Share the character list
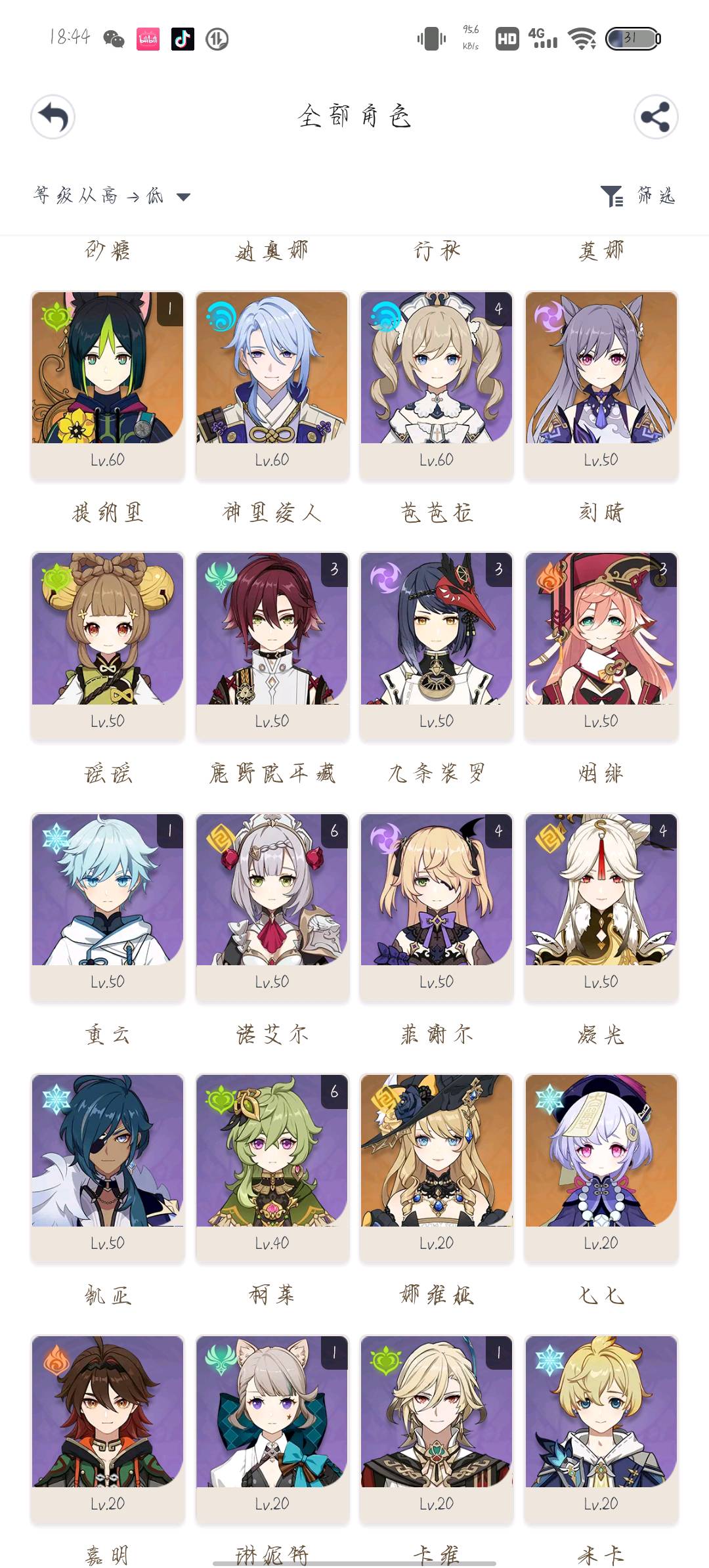Image resolution: width=709 pixels, height=1568 pixels. click(x=655, y=118)
